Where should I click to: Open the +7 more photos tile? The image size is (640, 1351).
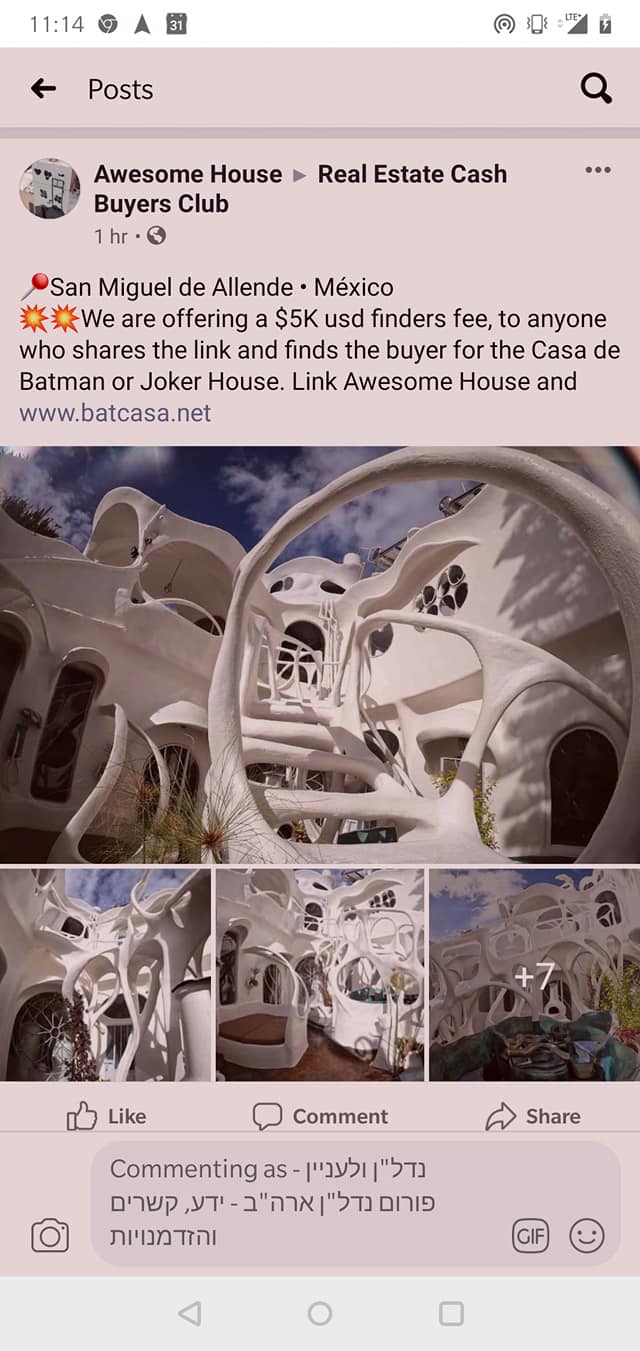(534, 975)
